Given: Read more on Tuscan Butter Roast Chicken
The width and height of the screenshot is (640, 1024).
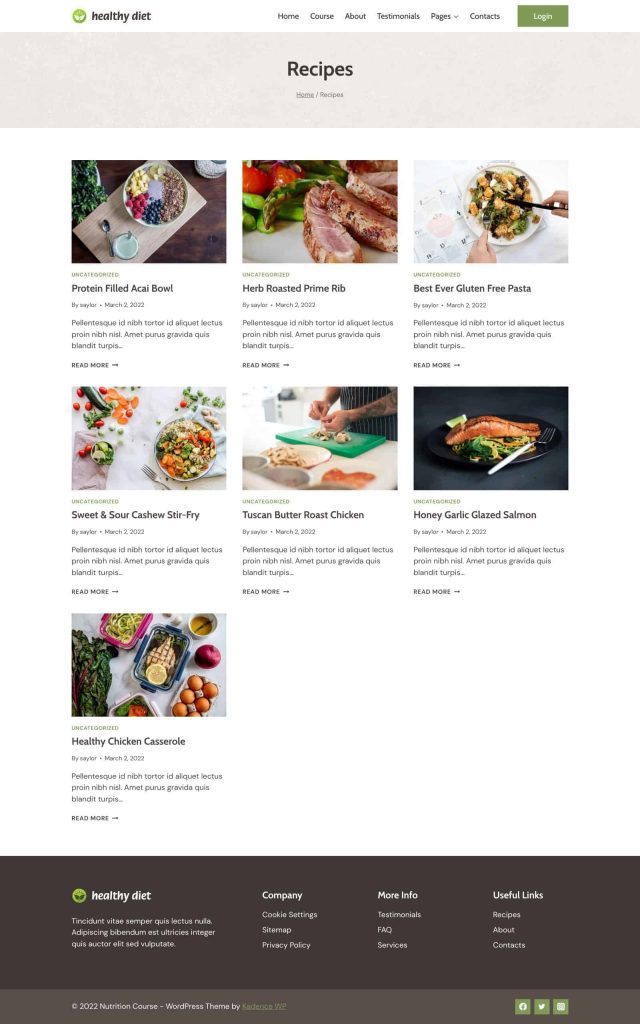Looking at the screenshot, I should point(265,592).
